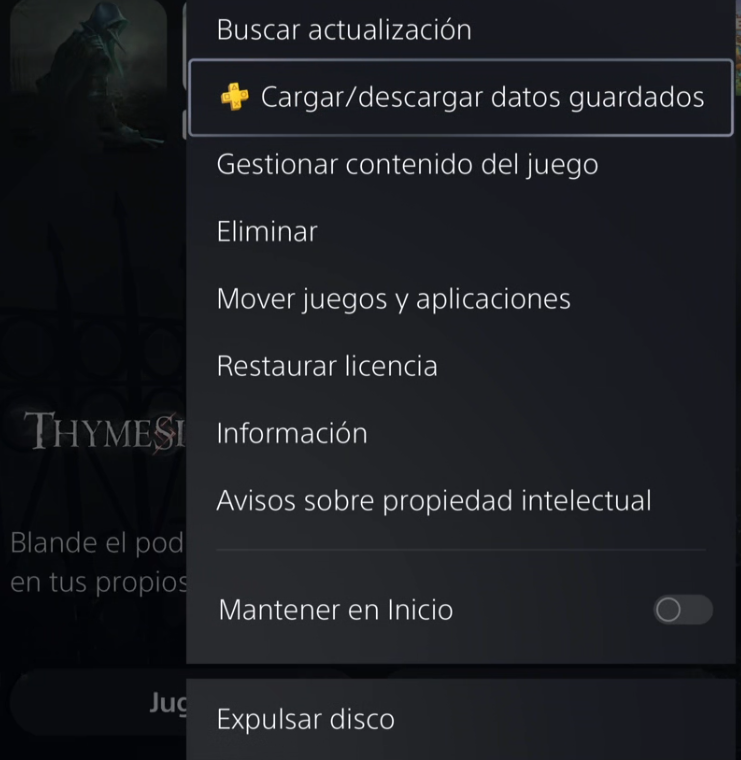Select Buscar actualización in the menu
Viewport: 741px width, 760px height.
tap(344, 30)
